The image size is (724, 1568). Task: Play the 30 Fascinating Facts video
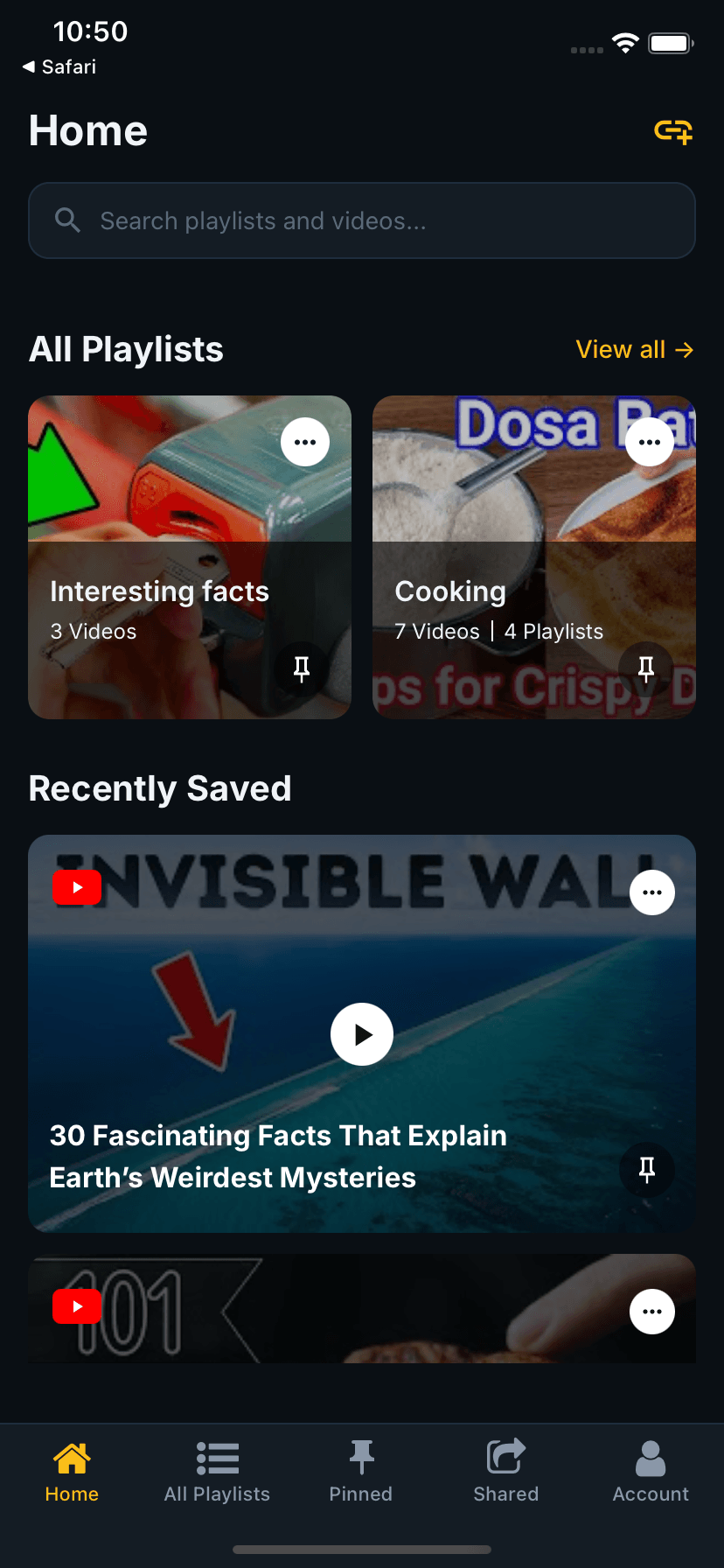click(x=362, y=1034)
